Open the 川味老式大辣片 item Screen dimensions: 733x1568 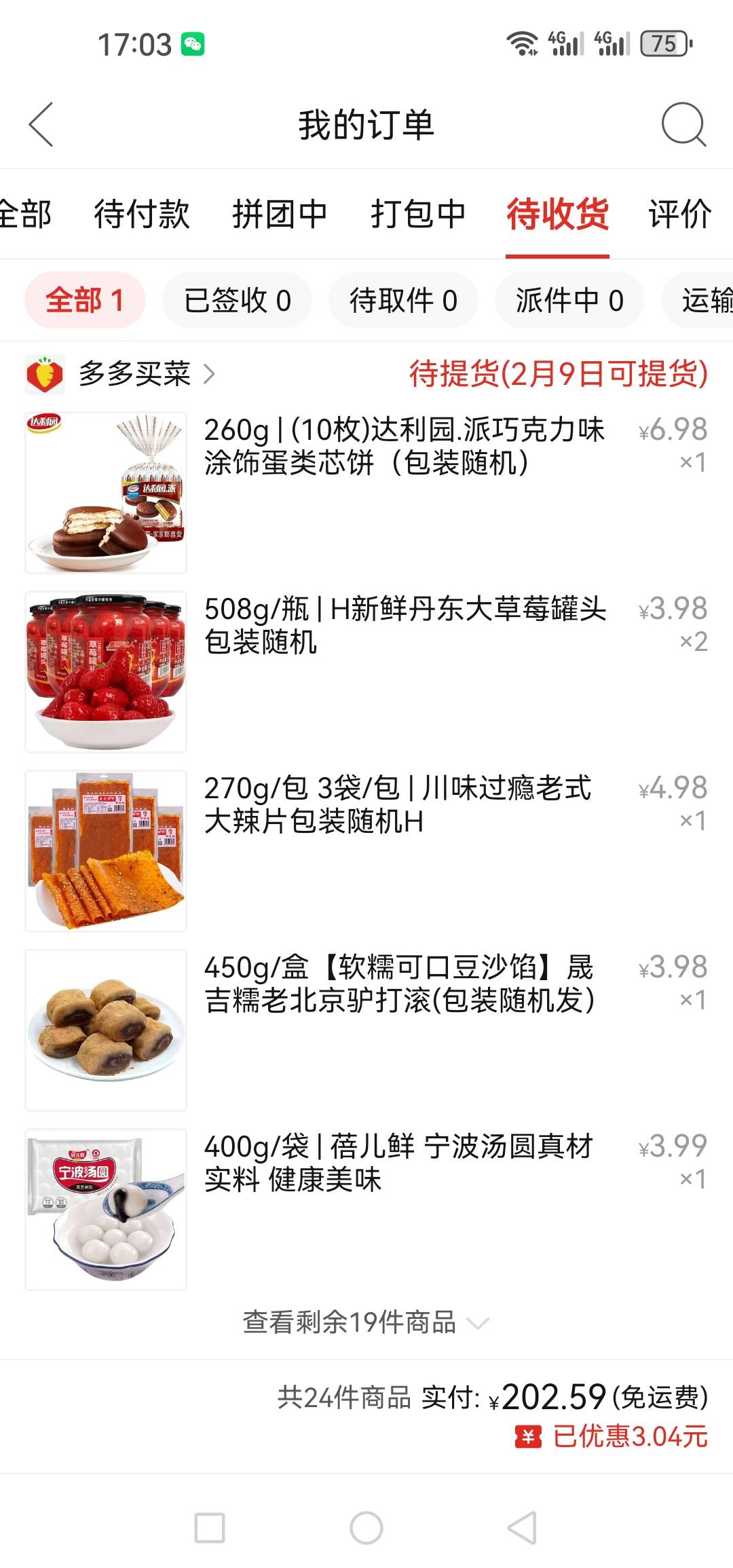pyautogui.click(x=398, y=804)
